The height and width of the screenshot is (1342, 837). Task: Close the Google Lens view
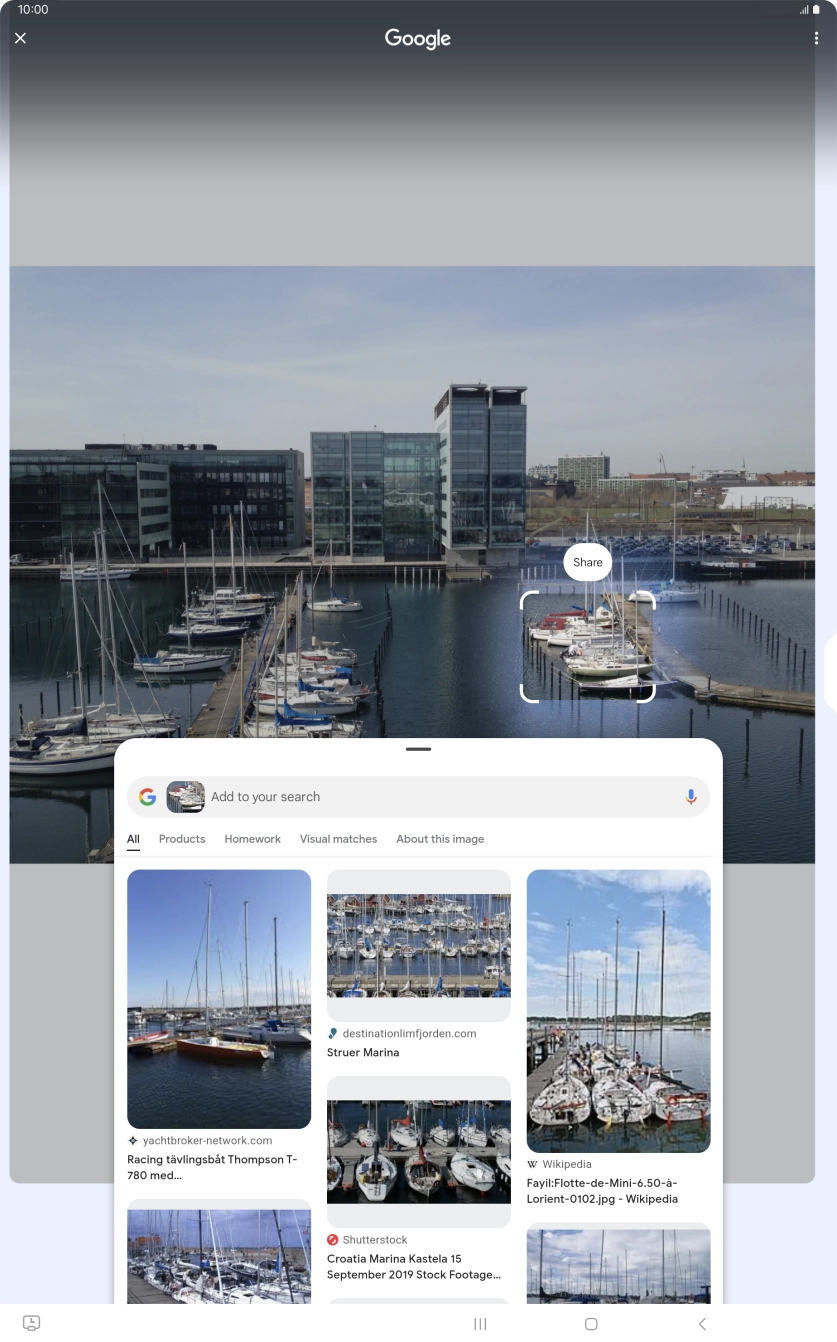point(20,38)
